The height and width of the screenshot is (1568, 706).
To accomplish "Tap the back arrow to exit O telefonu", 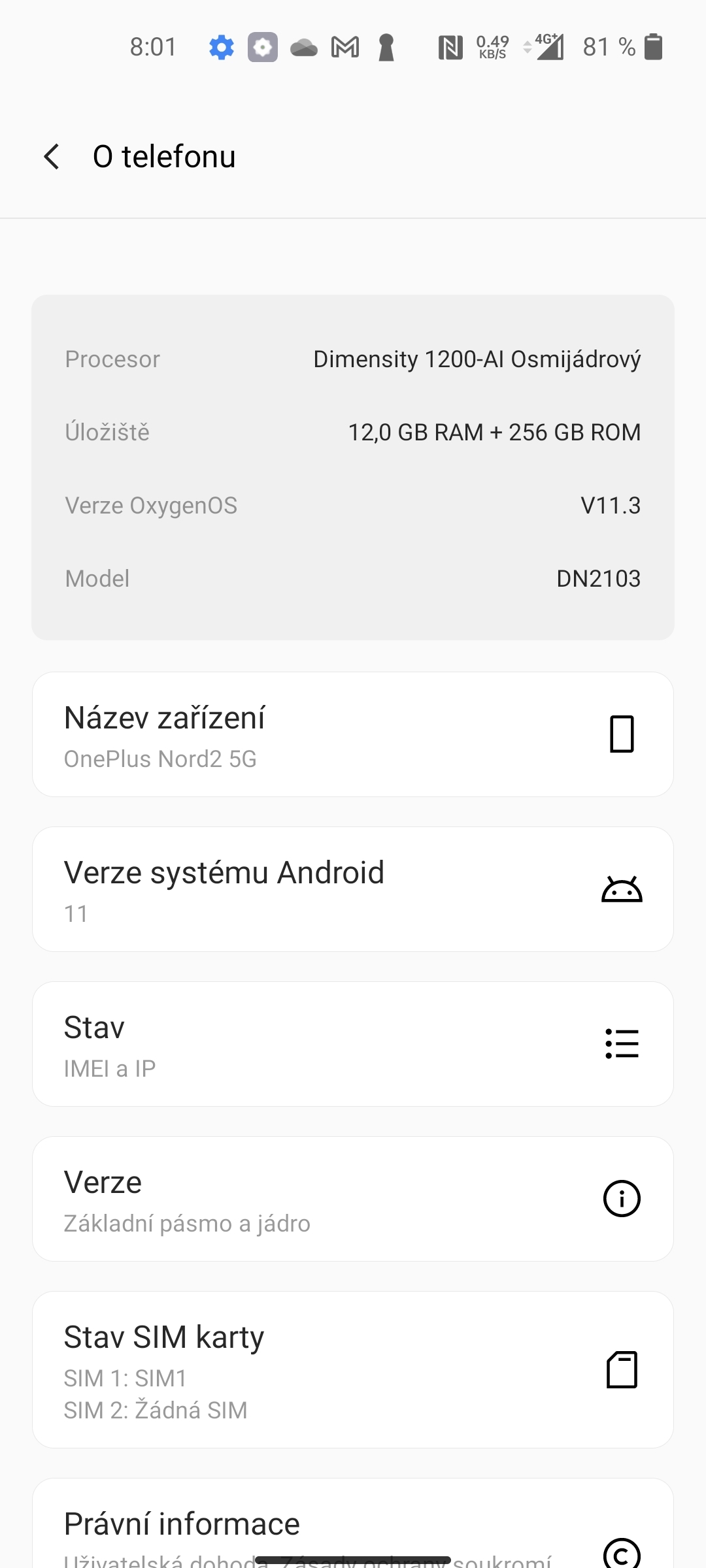I will point(52,157).
